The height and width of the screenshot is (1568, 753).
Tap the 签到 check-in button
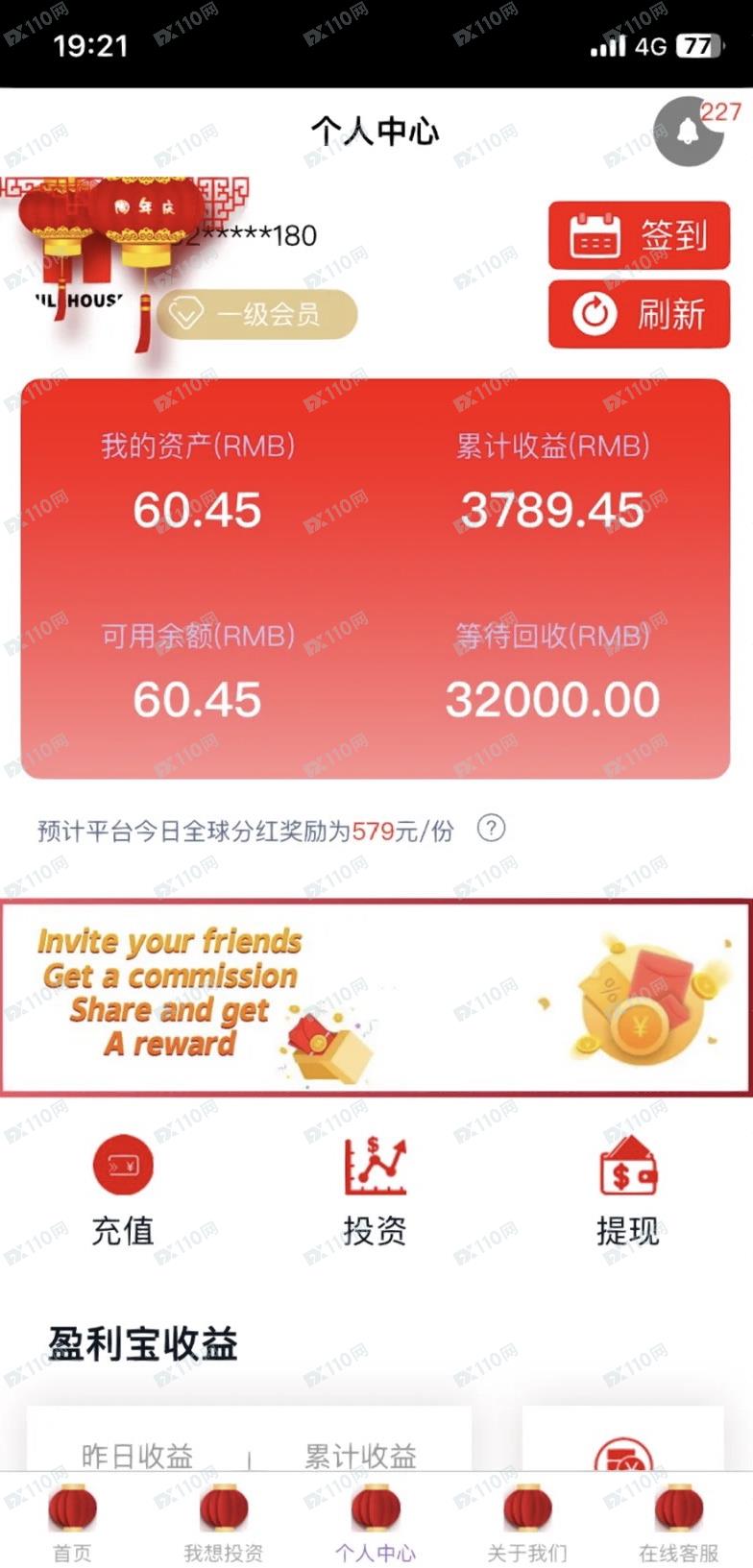pos(639,235)
